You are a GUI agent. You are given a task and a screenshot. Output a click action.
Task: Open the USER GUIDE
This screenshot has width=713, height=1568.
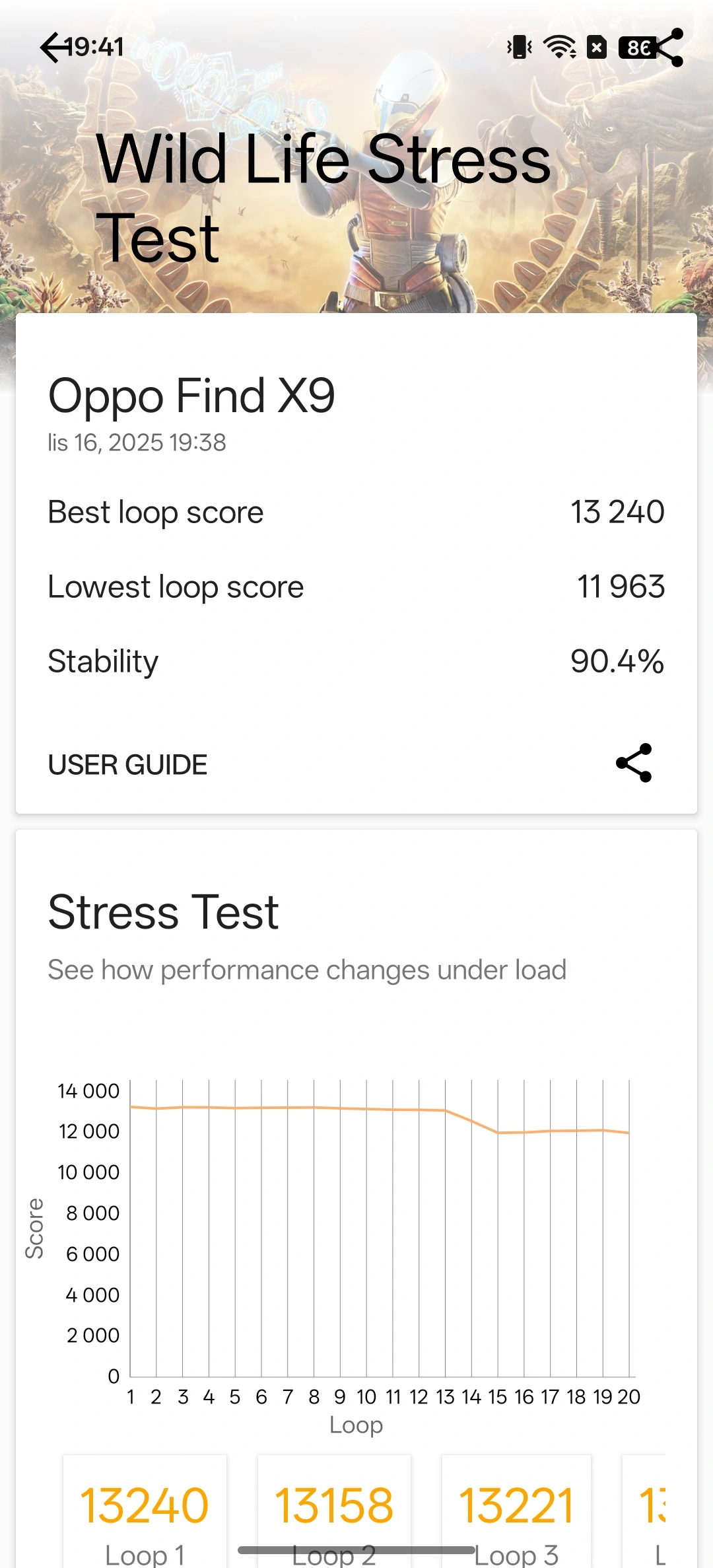coord(128,765)
